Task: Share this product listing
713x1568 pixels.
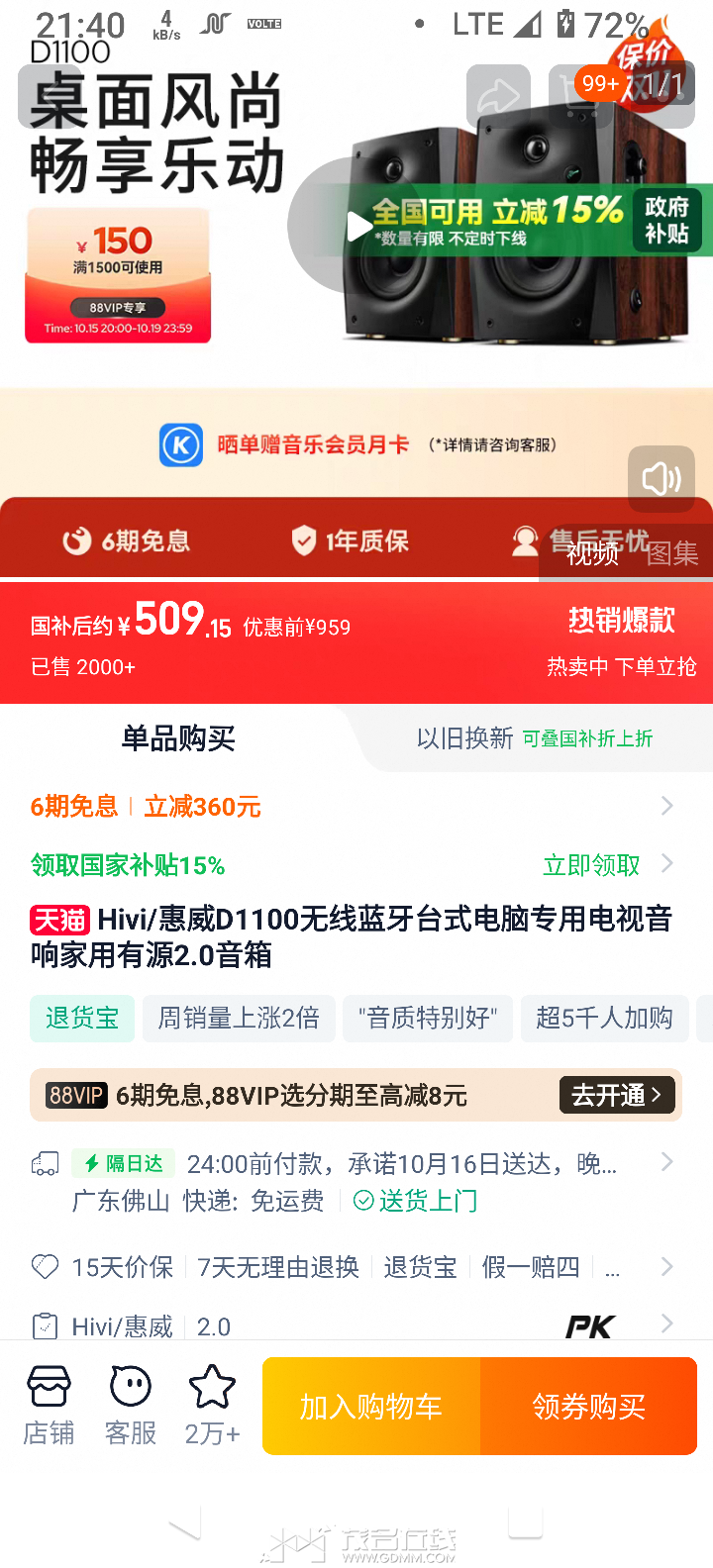Action: pyautogui.click(x=498, y=96)
